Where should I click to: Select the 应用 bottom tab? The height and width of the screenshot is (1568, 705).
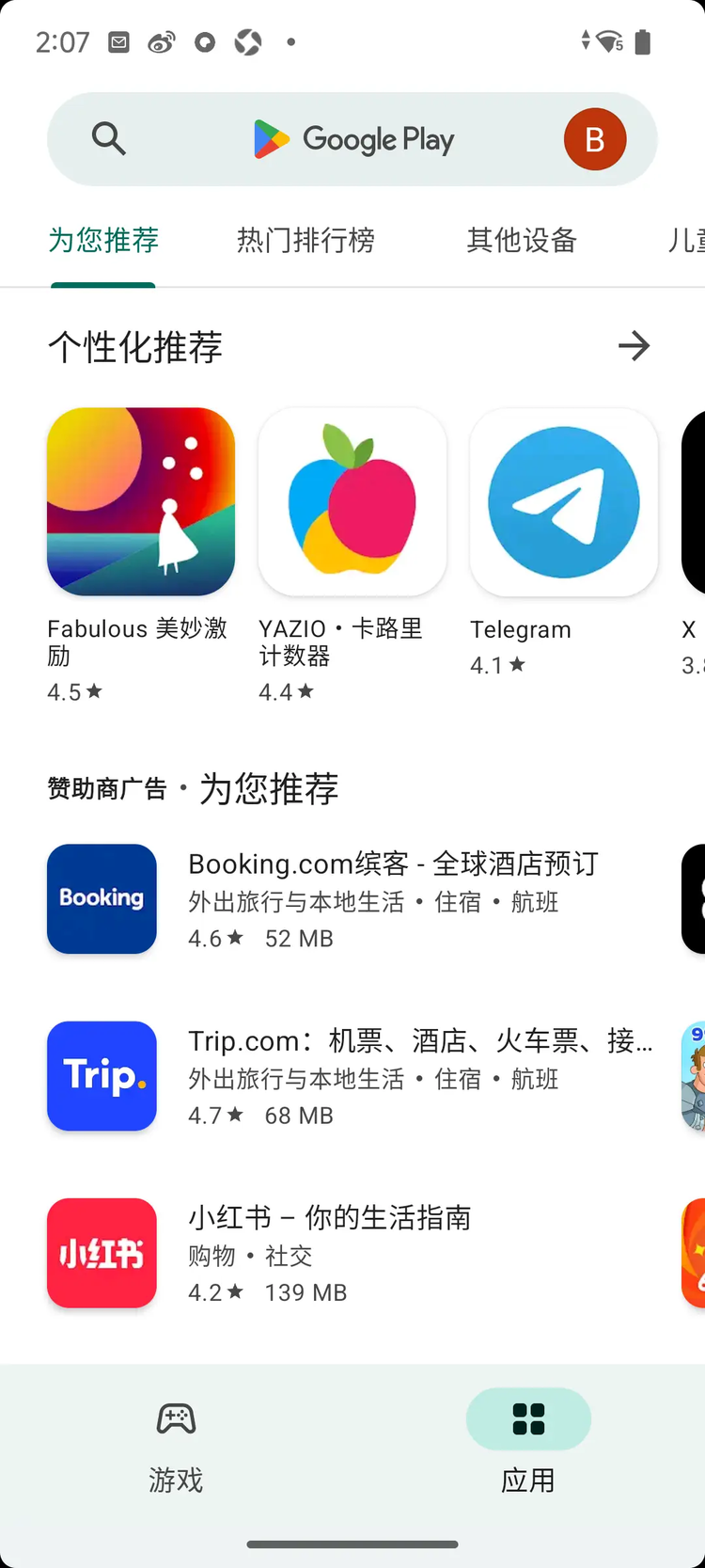[528, 1441]
